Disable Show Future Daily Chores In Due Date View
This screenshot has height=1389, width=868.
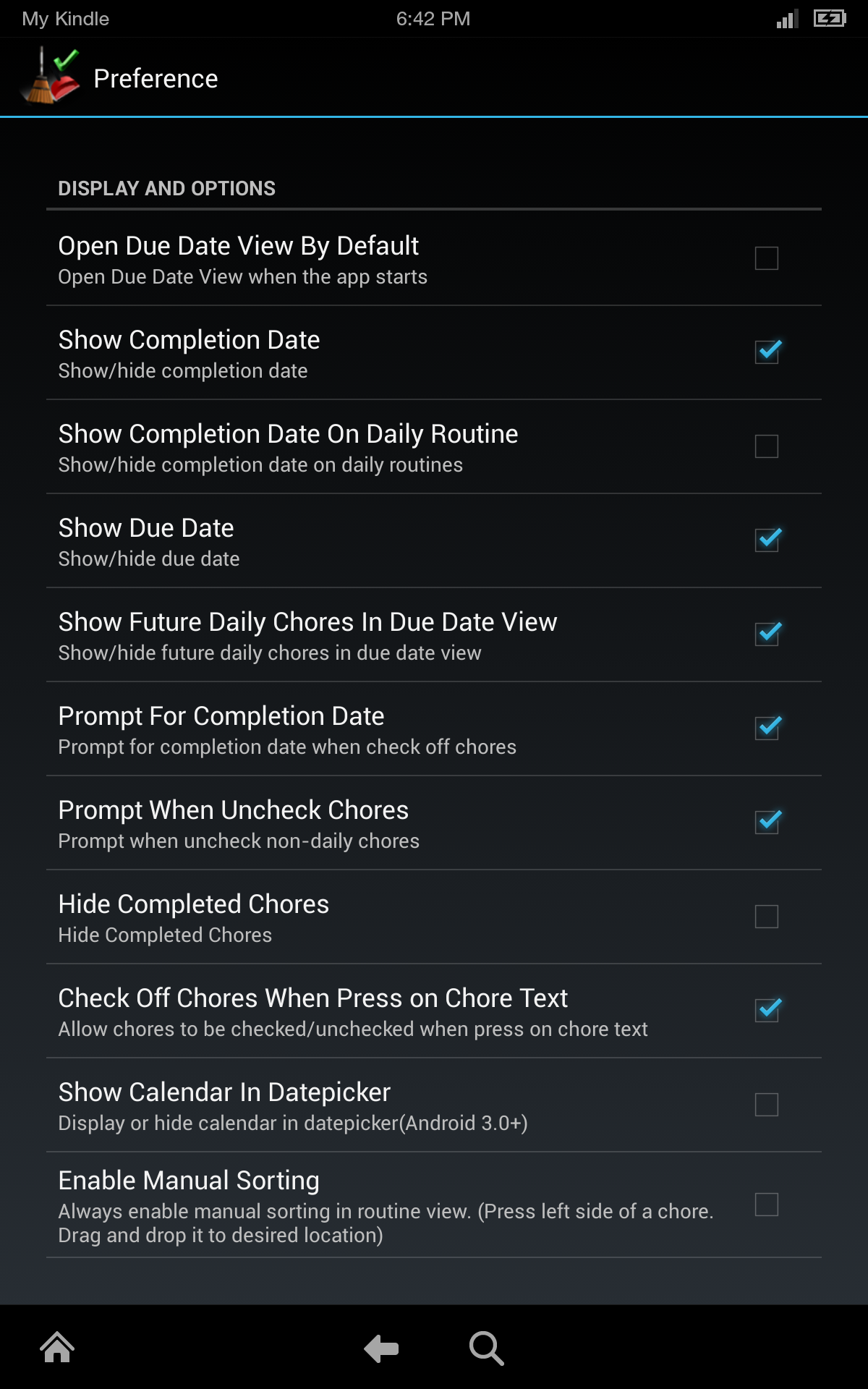click(x=767, y=634)
